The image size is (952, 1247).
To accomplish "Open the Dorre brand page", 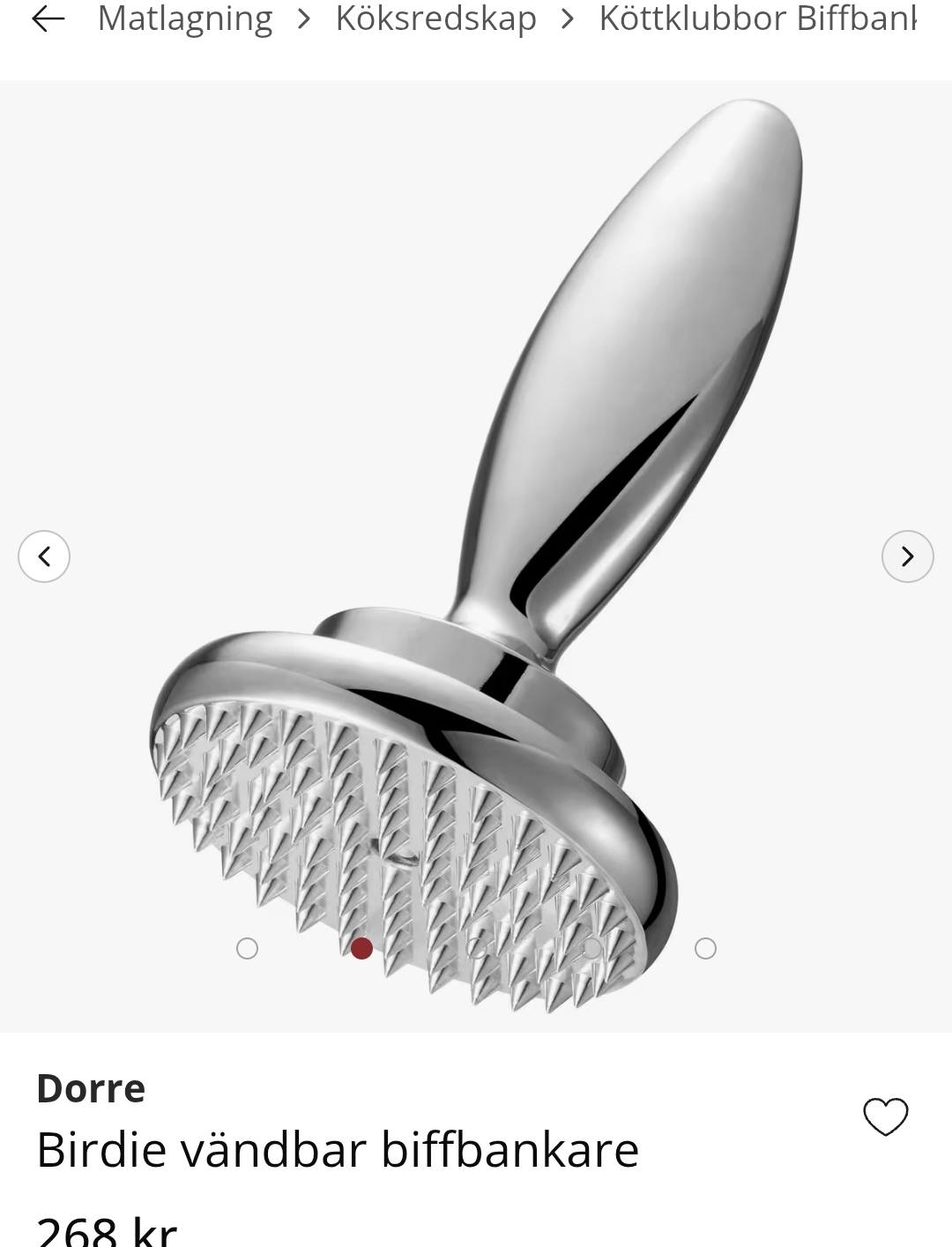I will (x=91, y=1088).
